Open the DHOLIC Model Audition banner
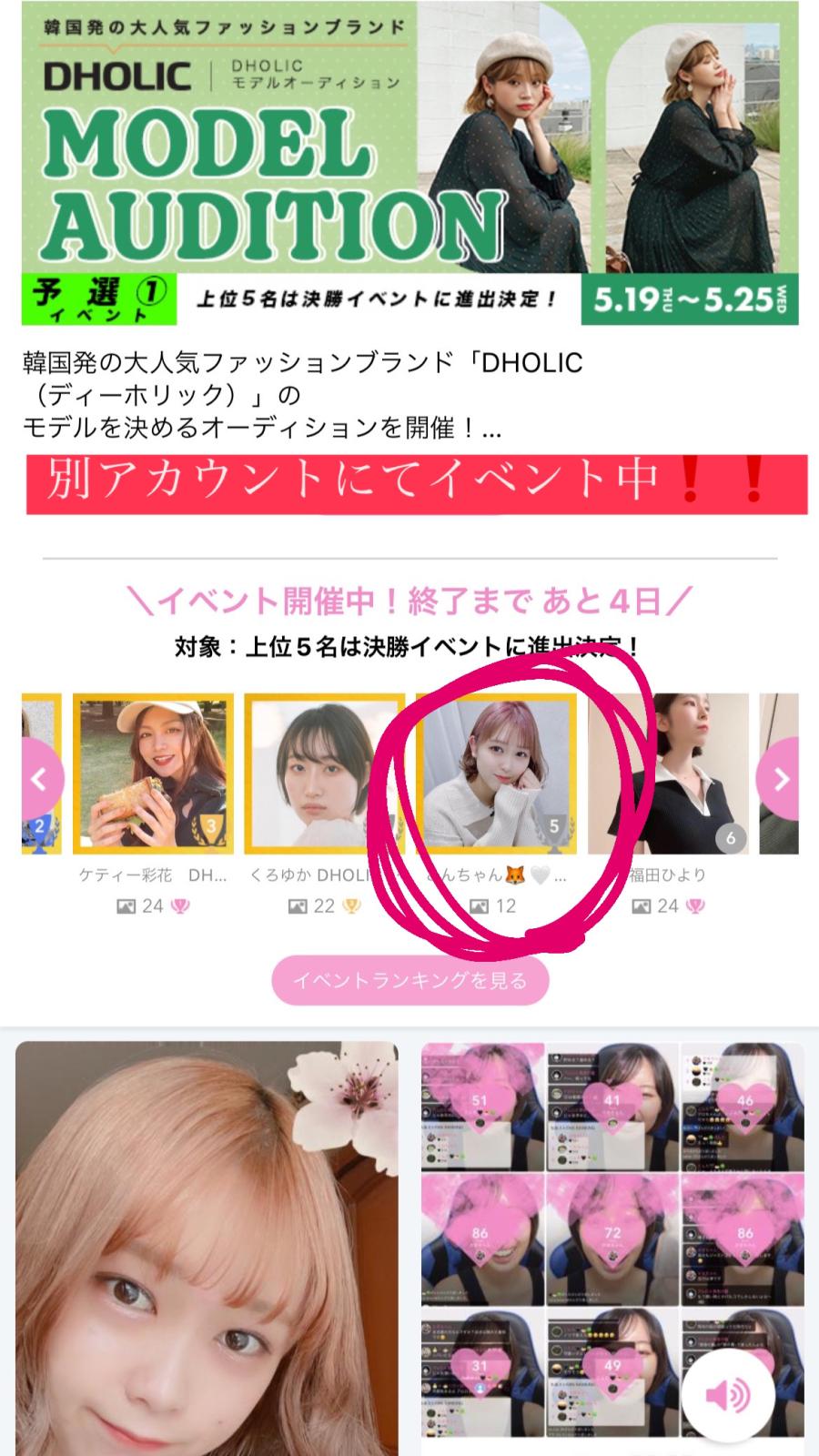The height and width of the screenshot is (1456, 819). point(409,164)
